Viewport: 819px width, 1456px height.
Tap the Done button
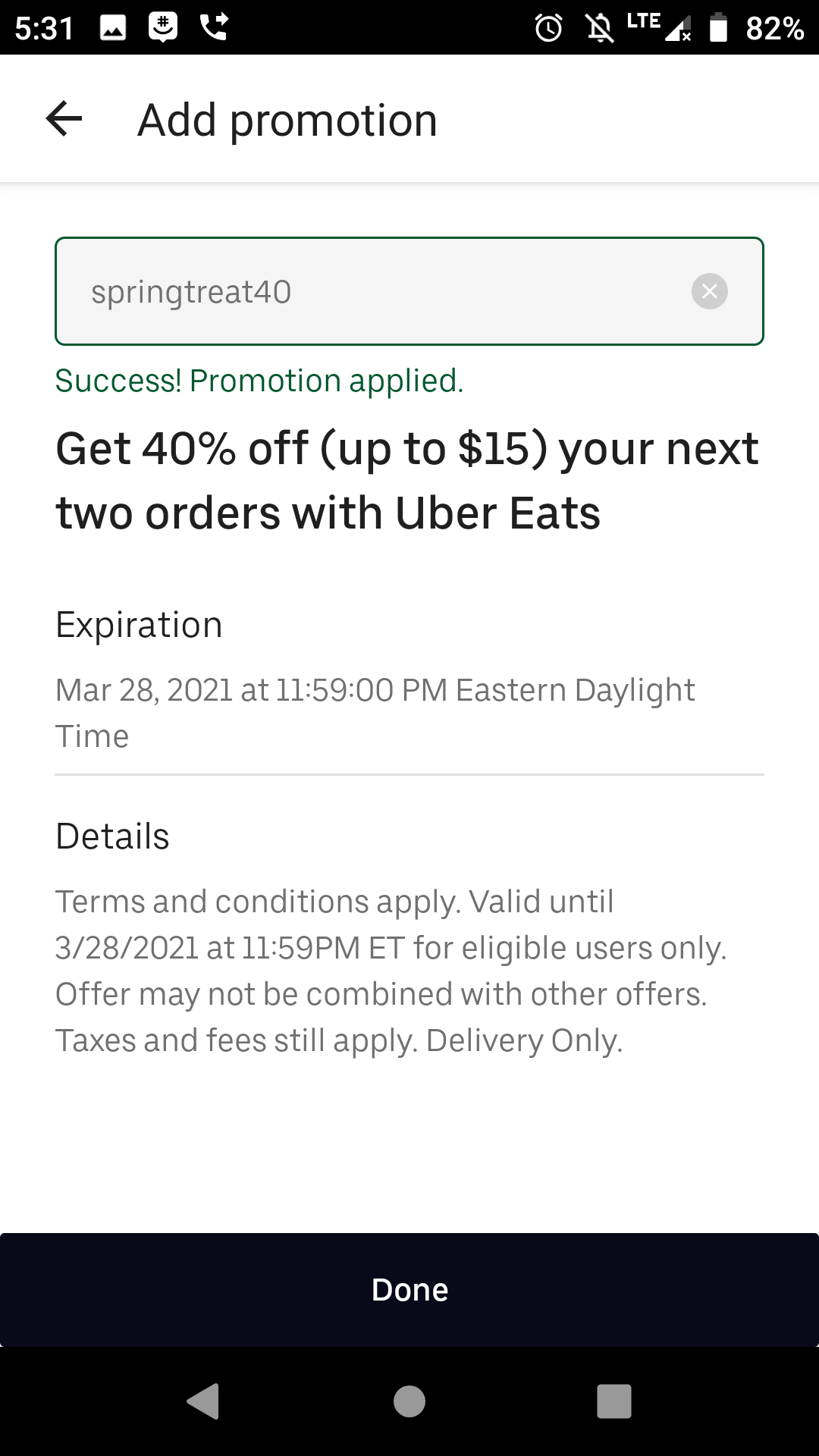click(x=409, y=1290)
